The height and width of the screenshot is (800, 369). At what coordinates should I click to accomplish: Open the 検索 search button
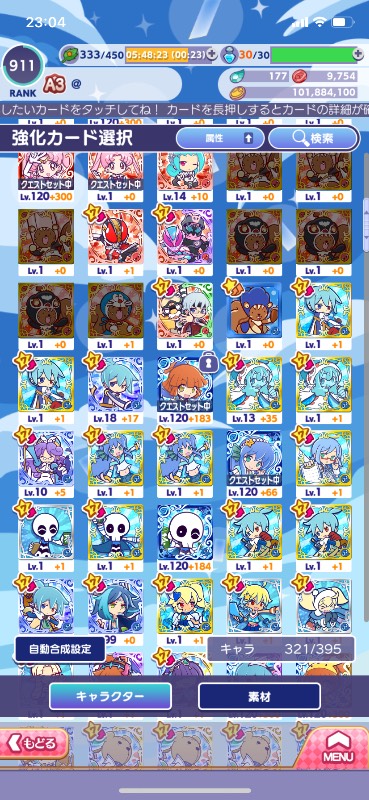[x=313, y=138]
